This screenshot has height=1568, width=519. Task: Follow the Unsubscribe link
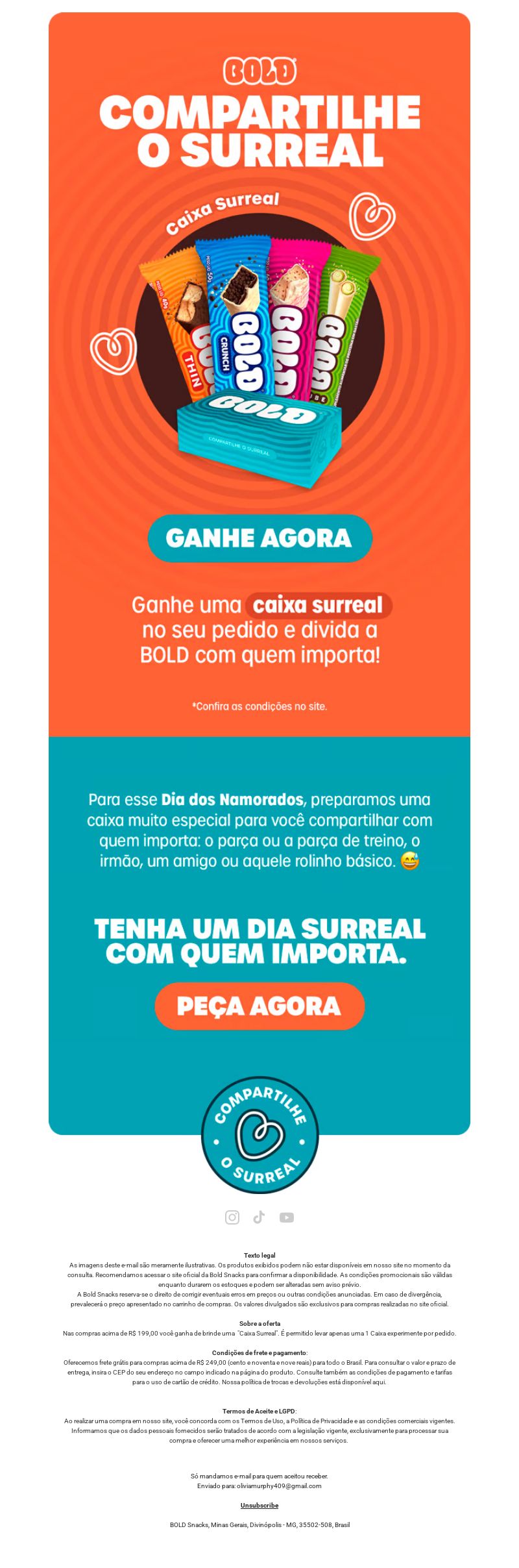click(259, 1505)
